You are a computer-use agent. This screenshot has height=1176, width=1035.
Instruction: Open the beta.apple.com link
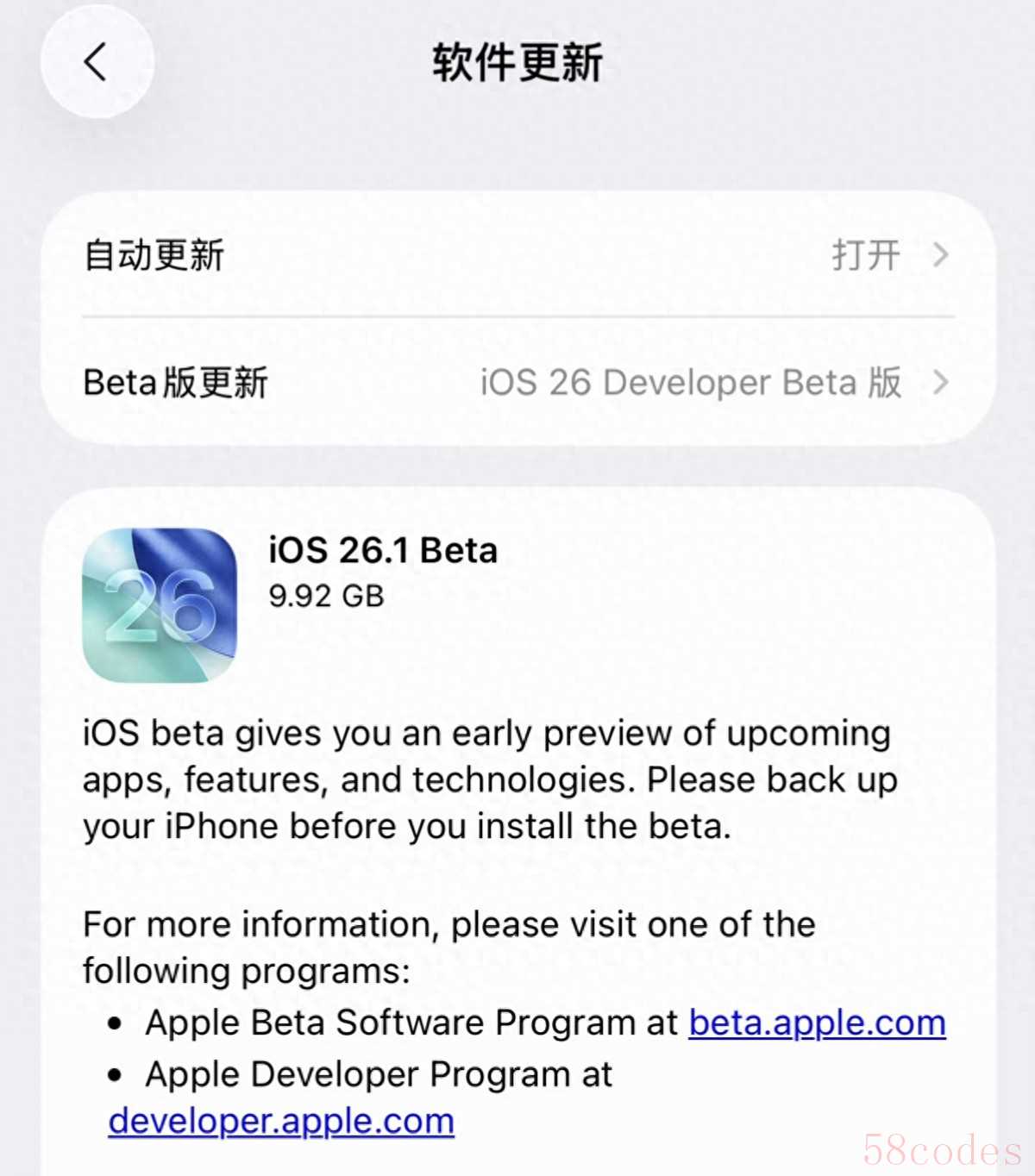pos(816,1023)
